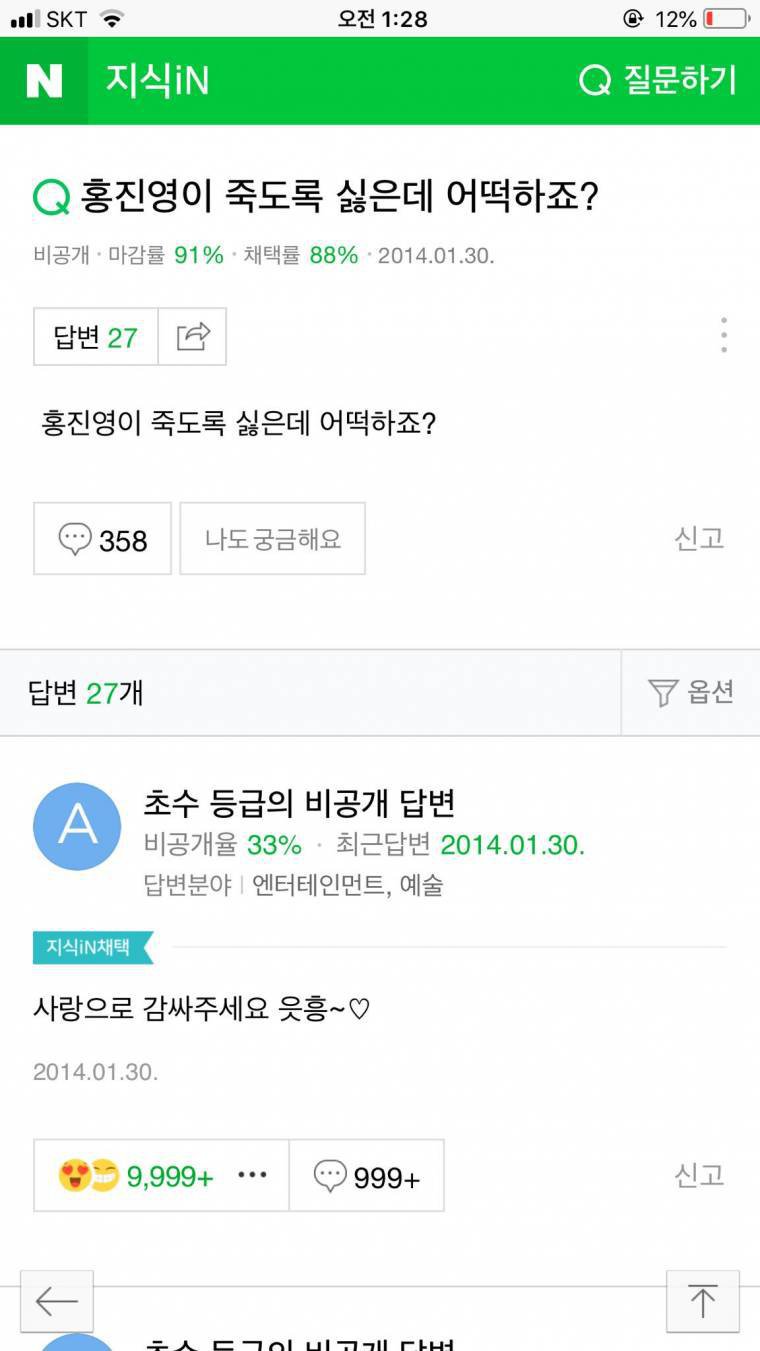Go to the 지식iN main page
Viewport: 760px width, 1351px height.
point(157,81)
